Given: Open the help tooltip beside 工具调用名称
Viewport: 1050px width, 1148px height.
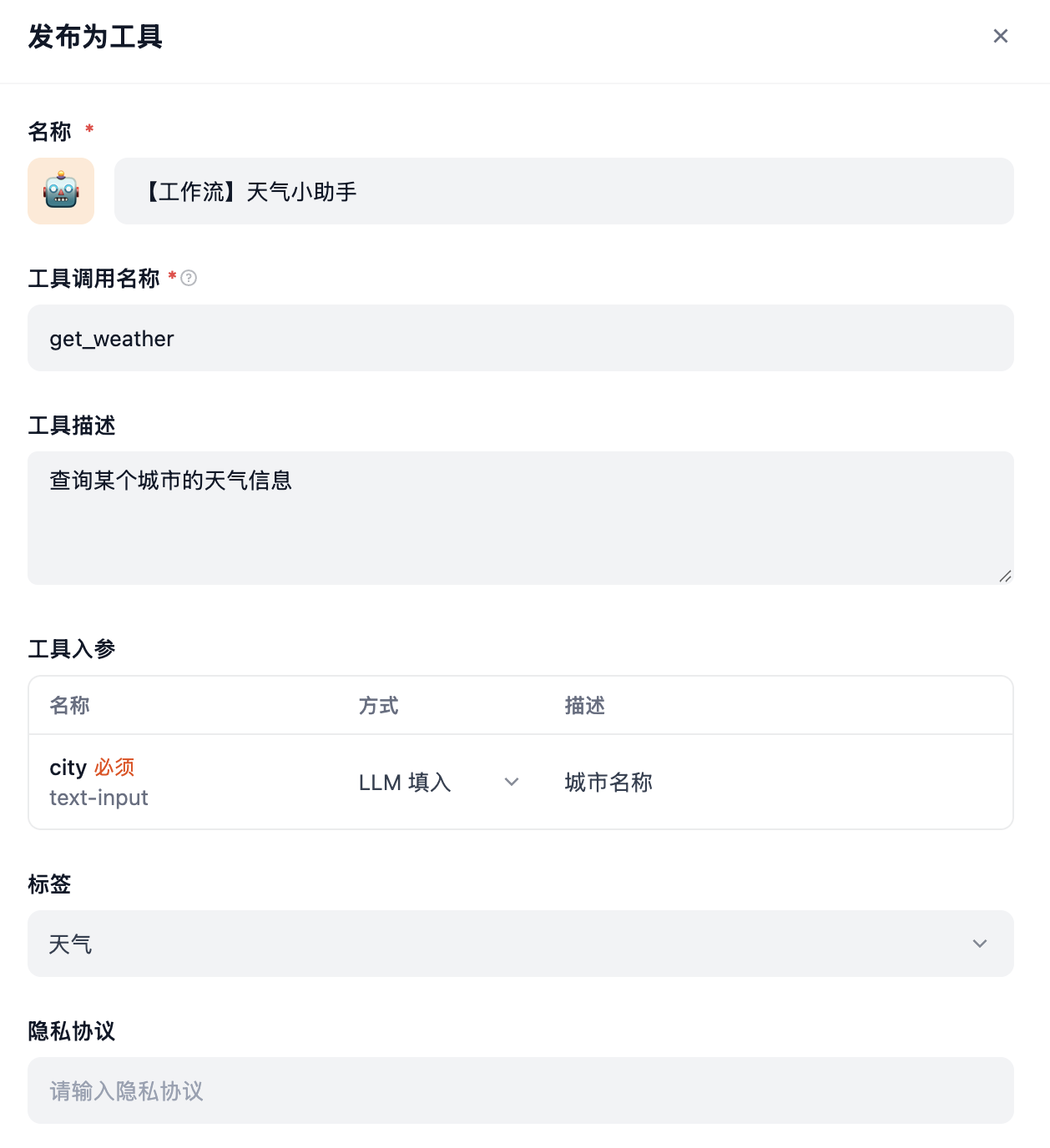Looking at the screenshot, I should (x=189, y=279).
